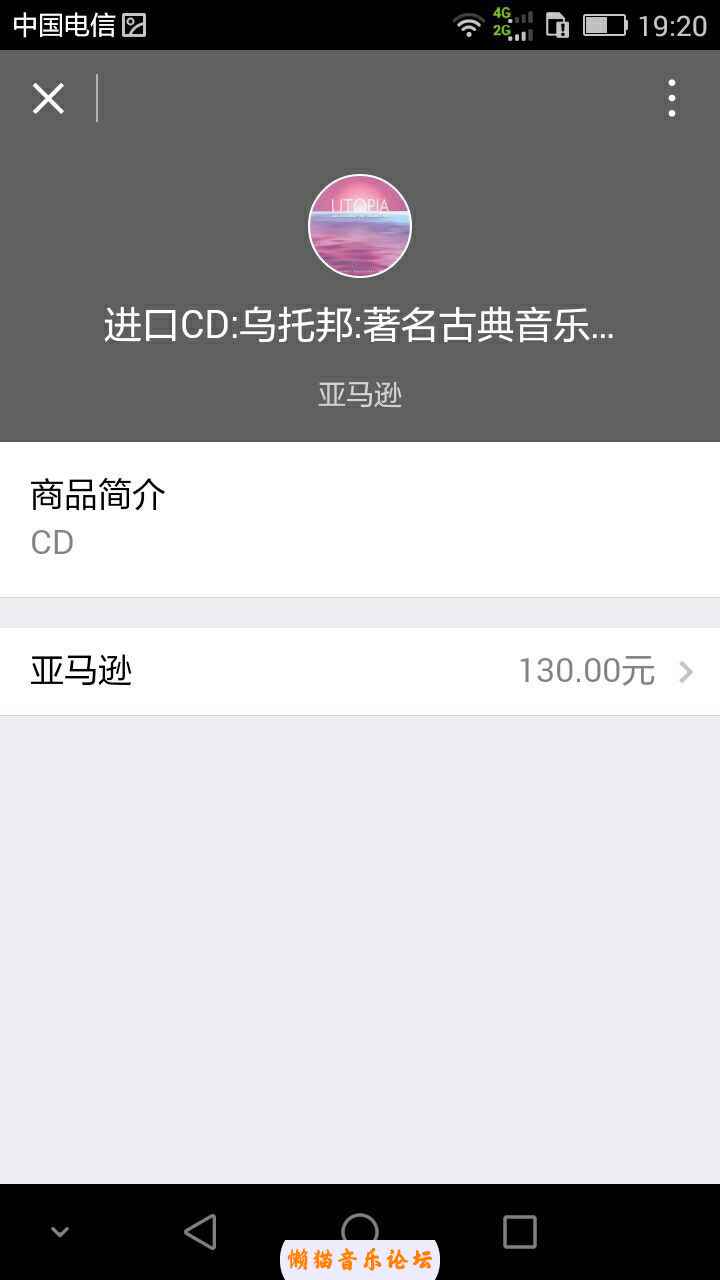Tap the Utopia album cover thumbnail
The height and width of the screenshot is (1280, 720).
click(x=360, y=226)
